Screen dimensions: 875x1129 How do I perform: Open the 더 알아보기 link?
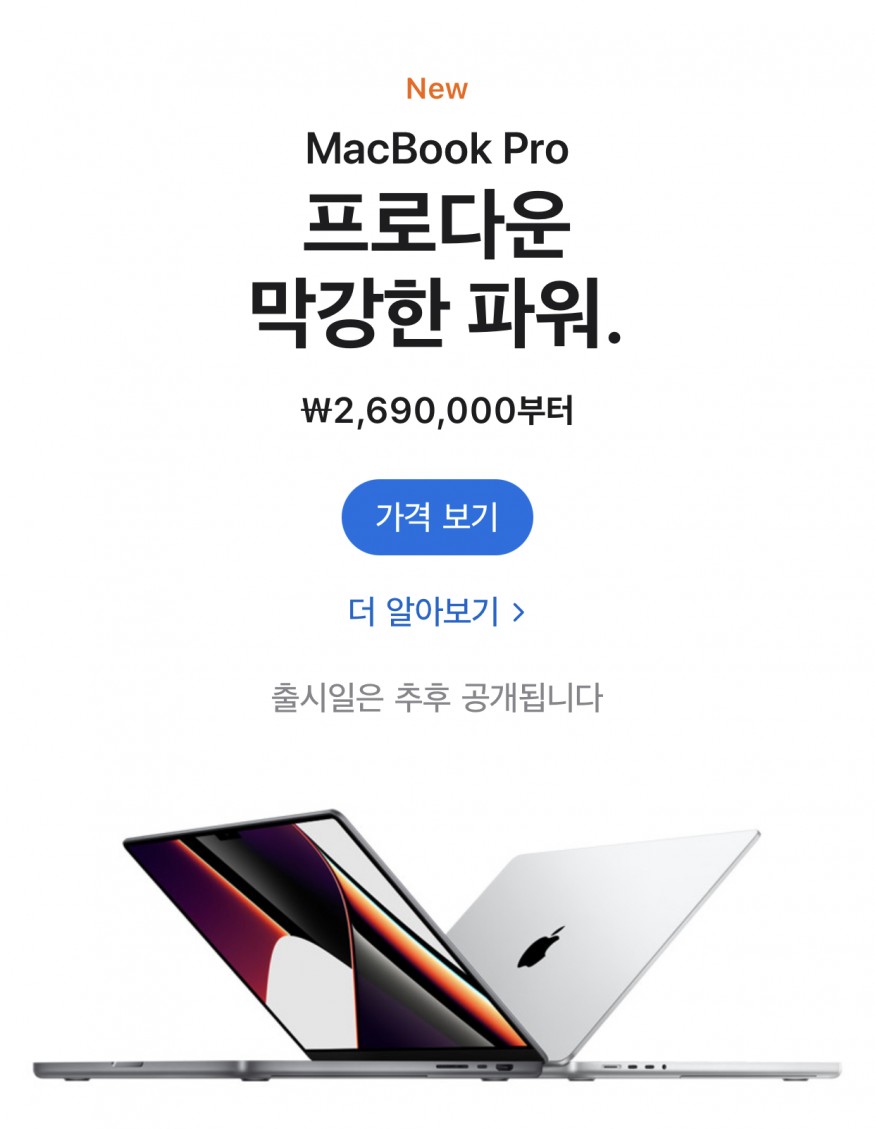coord(437,611)
